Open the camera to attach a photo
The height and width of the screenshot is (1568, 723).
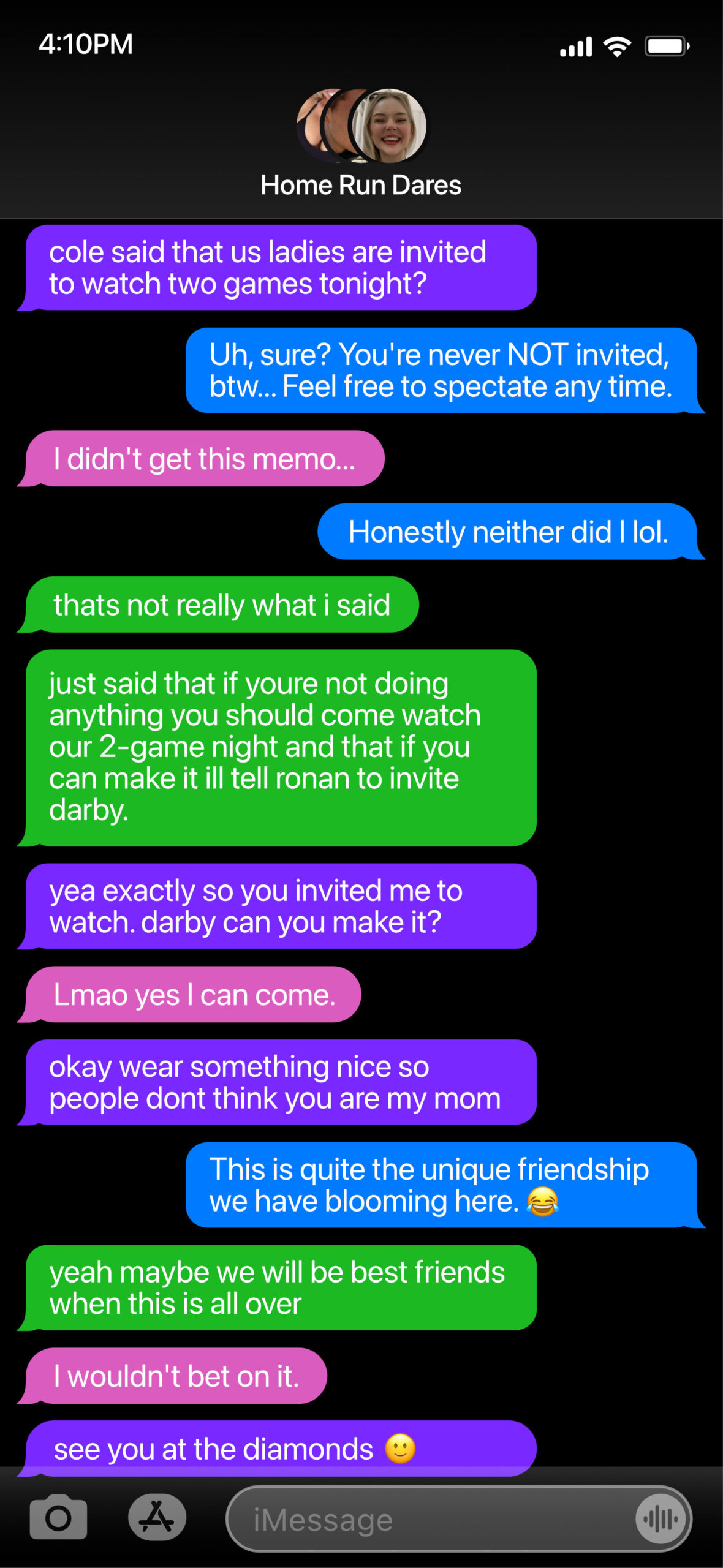click(x=58, y=1517)
